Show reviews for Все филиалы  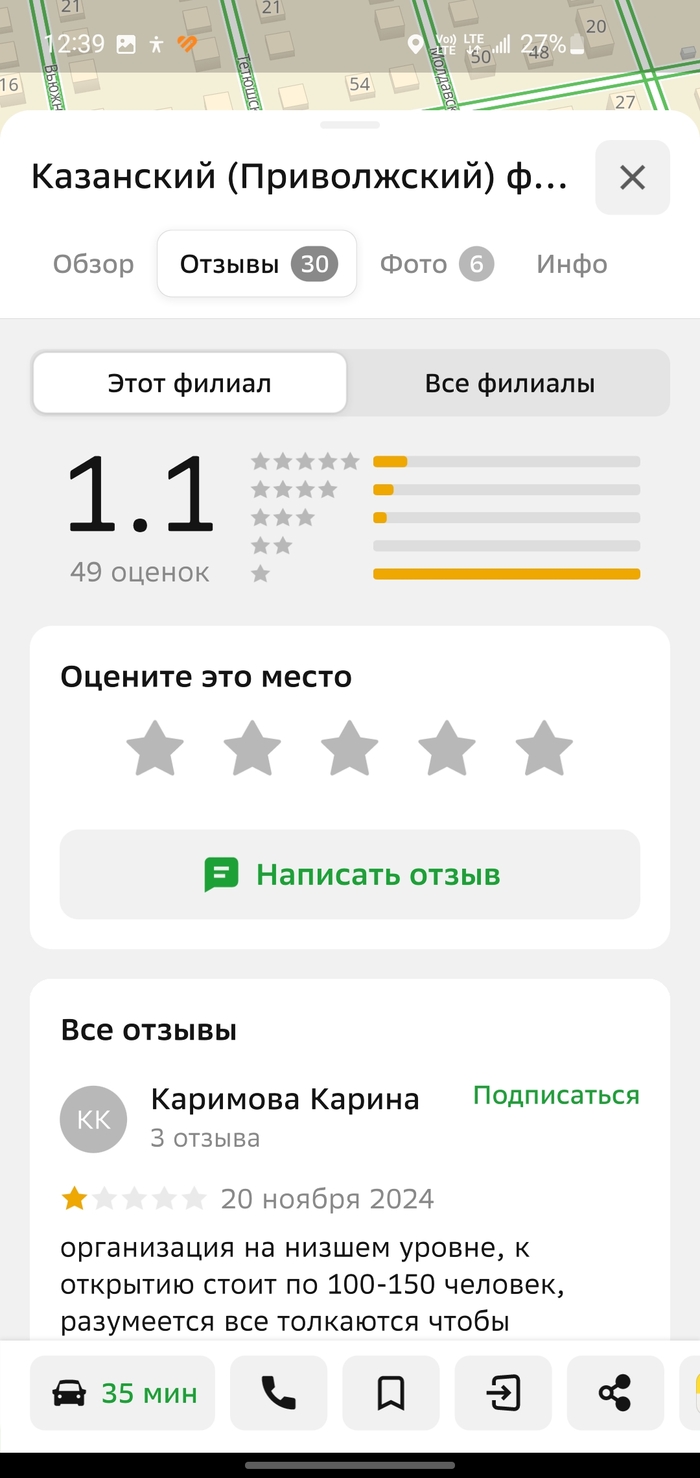click(x=510, y=383)
